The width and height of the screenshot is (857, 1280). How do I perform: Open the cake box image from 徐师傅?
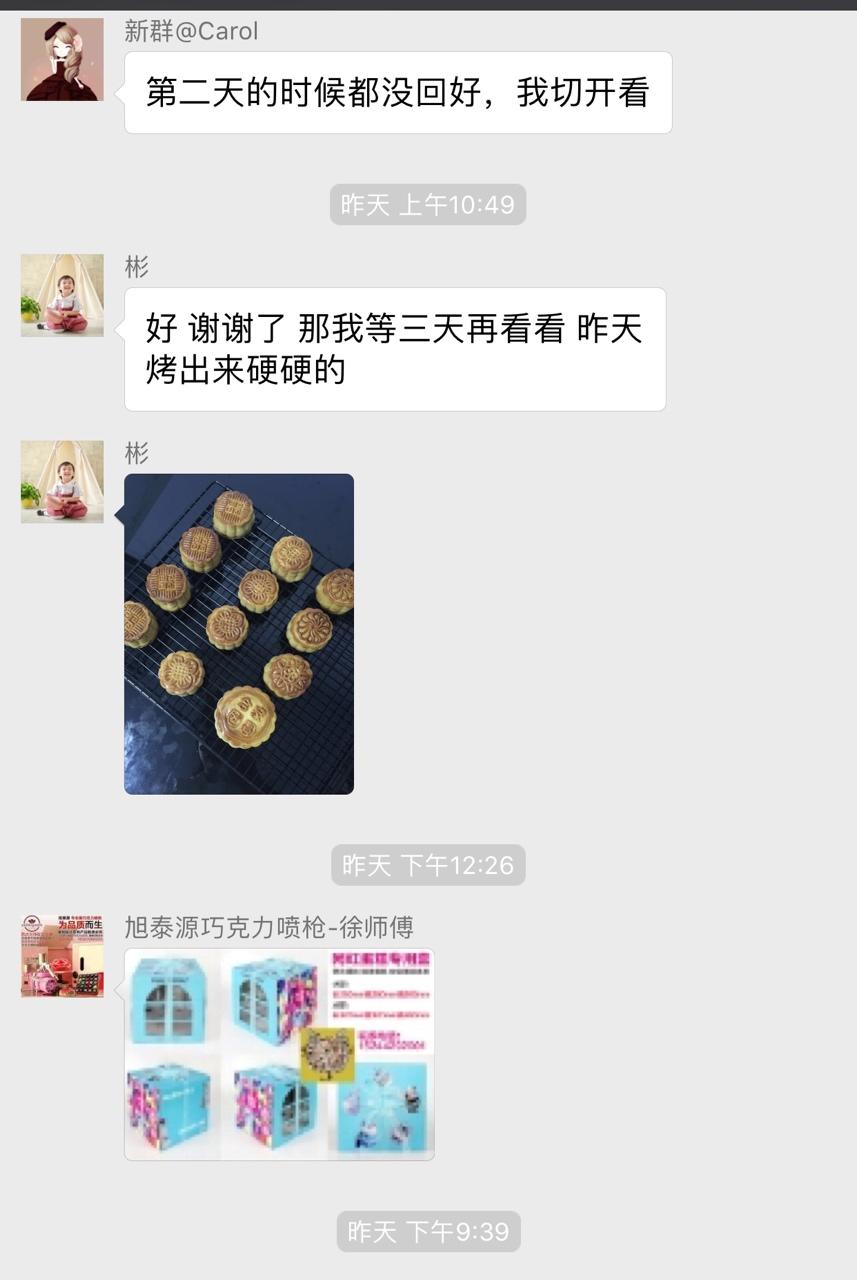[279, 1054]
